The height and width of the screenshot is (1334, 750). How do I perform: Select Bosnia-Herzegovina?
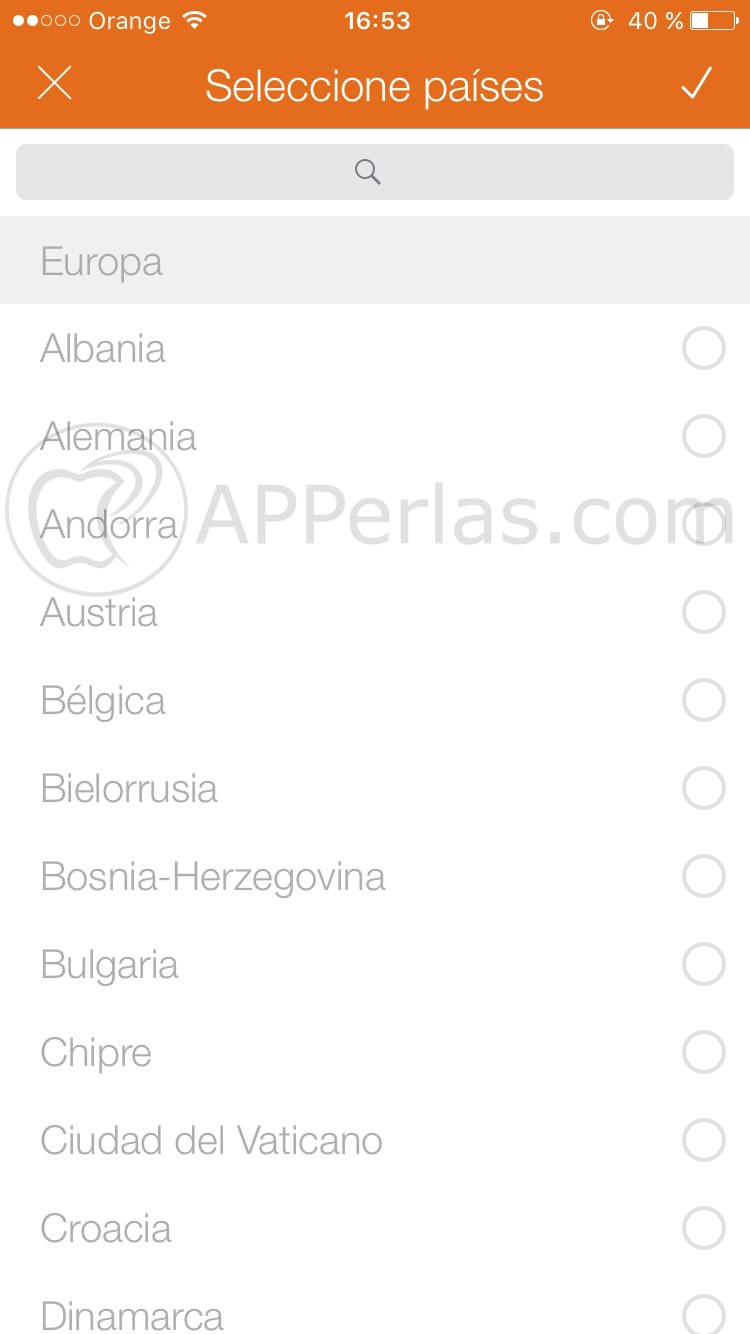[x=703, y=876]
